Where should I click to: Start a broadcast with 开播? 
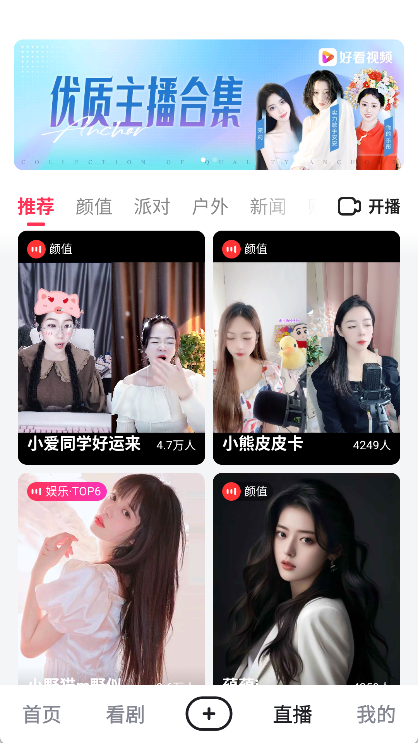click(x=369, y=207)
